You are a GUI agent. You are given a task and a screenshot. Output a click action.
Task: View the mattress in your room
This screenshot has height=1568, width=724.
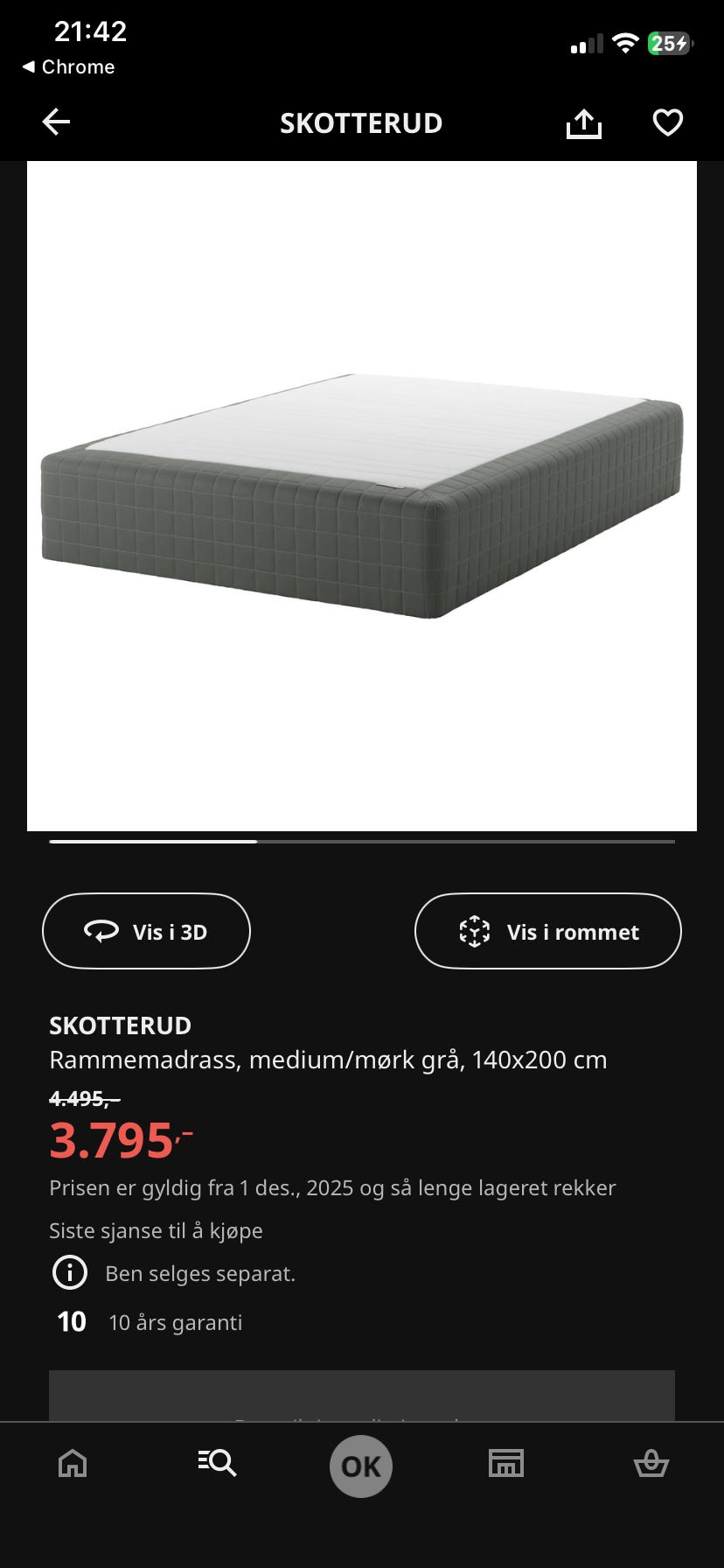click(547, 931)
